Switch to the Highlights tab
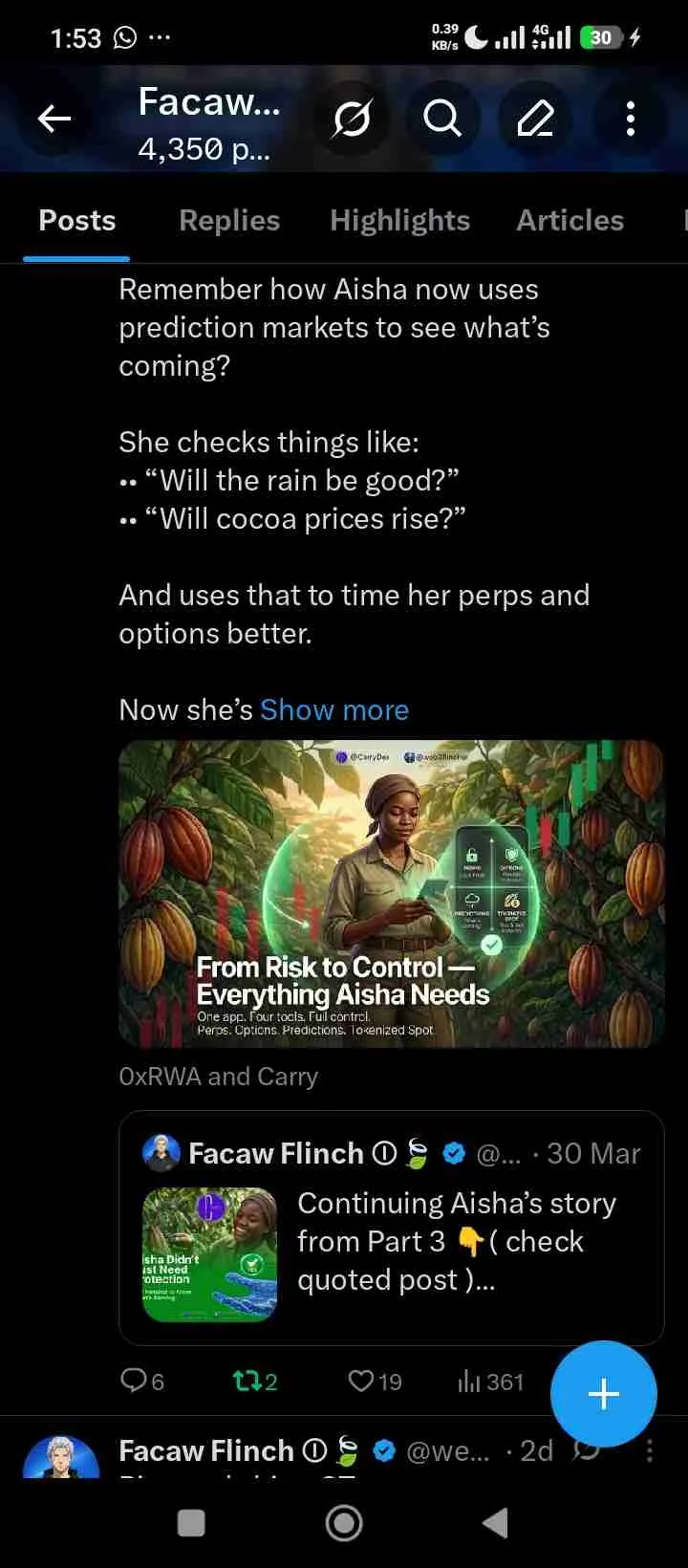 pos(399,221)
